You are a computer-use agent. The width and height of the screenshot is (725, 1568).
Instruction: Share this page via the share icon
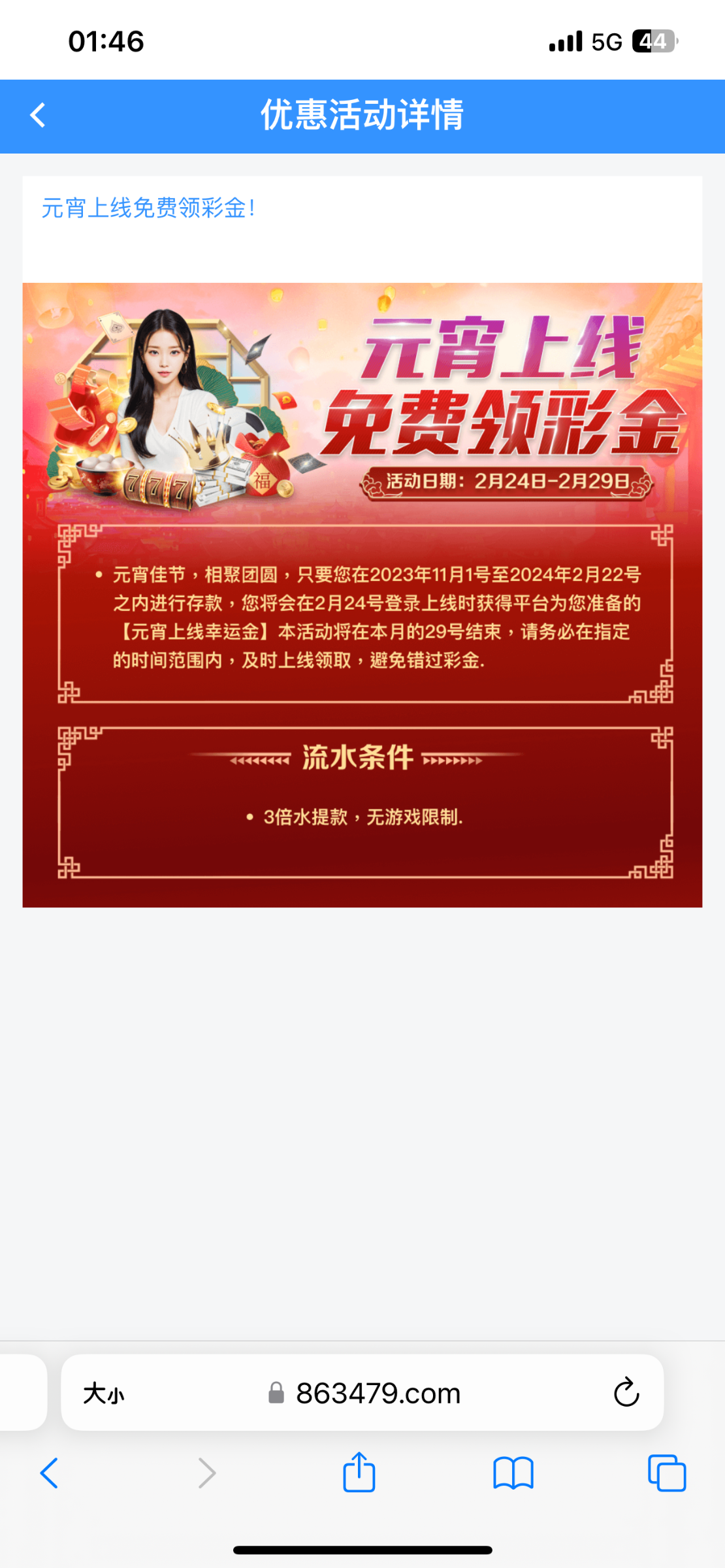tap(359, 1472)
